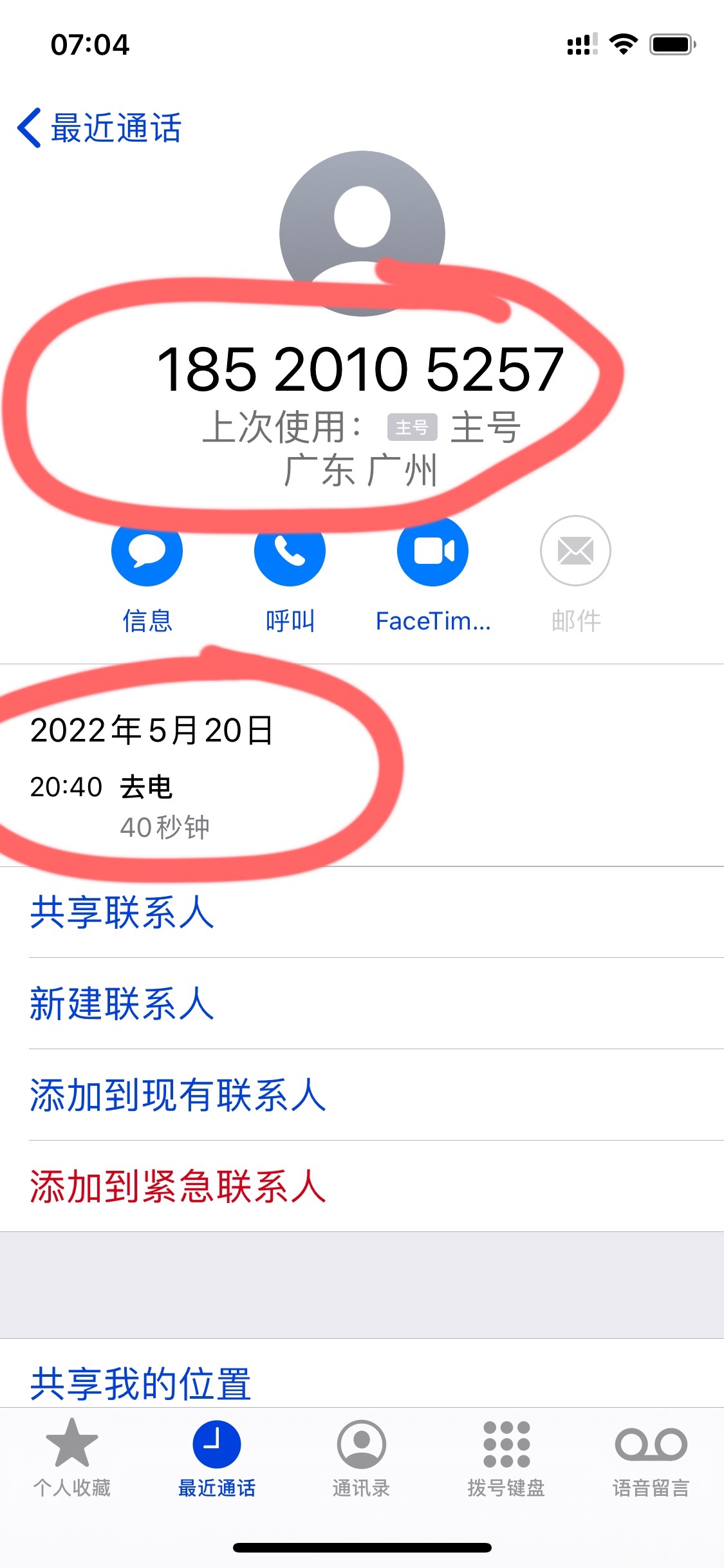Viewport: 724px width, 1568px height.
Task: Tap 共享联系人 to share contact
Action: (x=122, y=912)
